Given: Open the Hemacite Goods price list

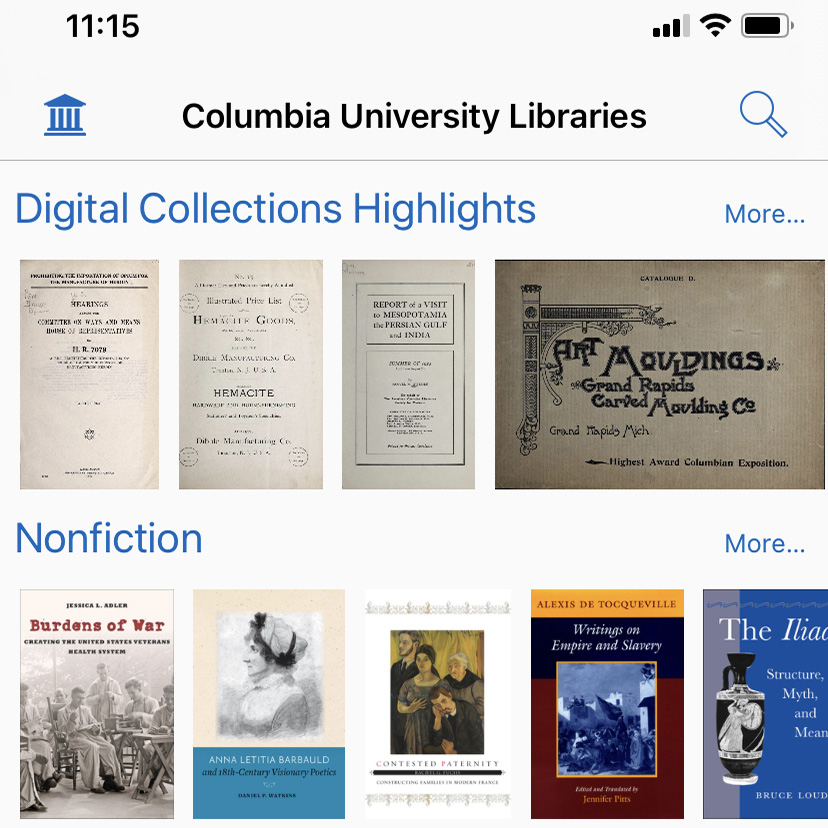Looking at the screenshot, I should (251, 374).
